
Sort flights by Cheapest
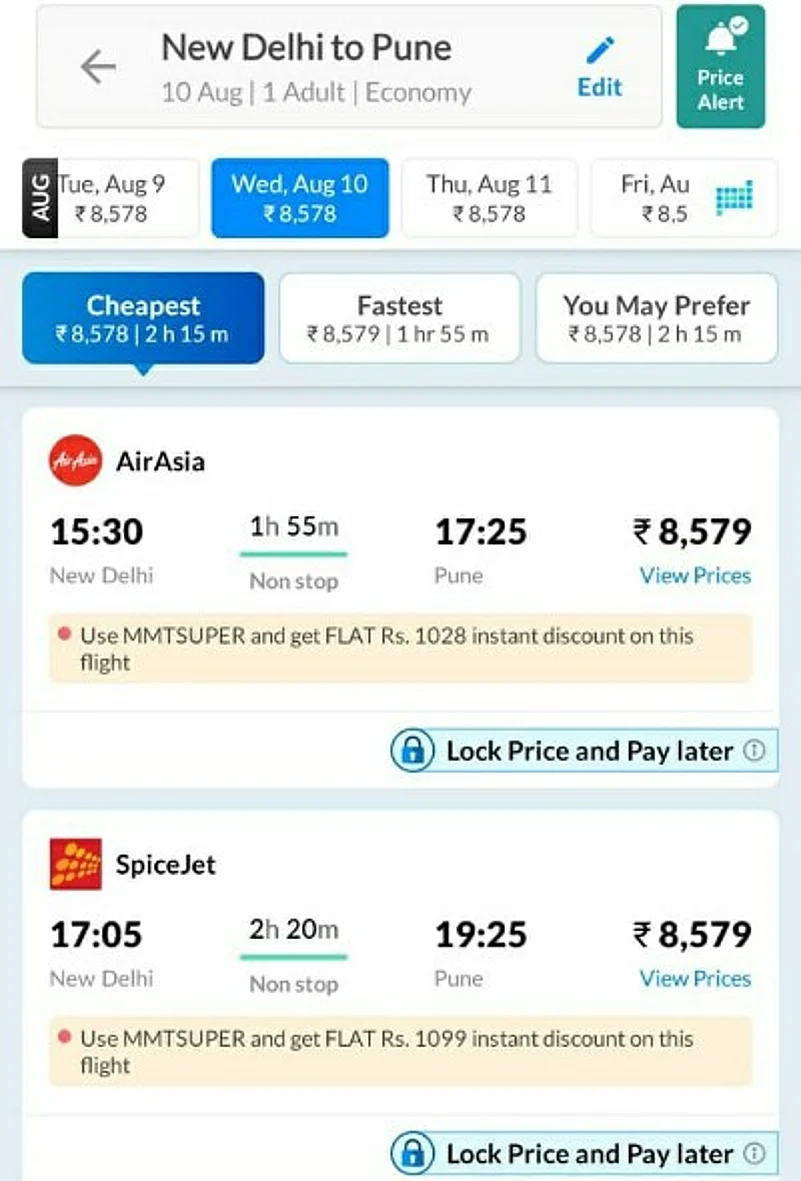pyautogui.click(x=143, y=319)
